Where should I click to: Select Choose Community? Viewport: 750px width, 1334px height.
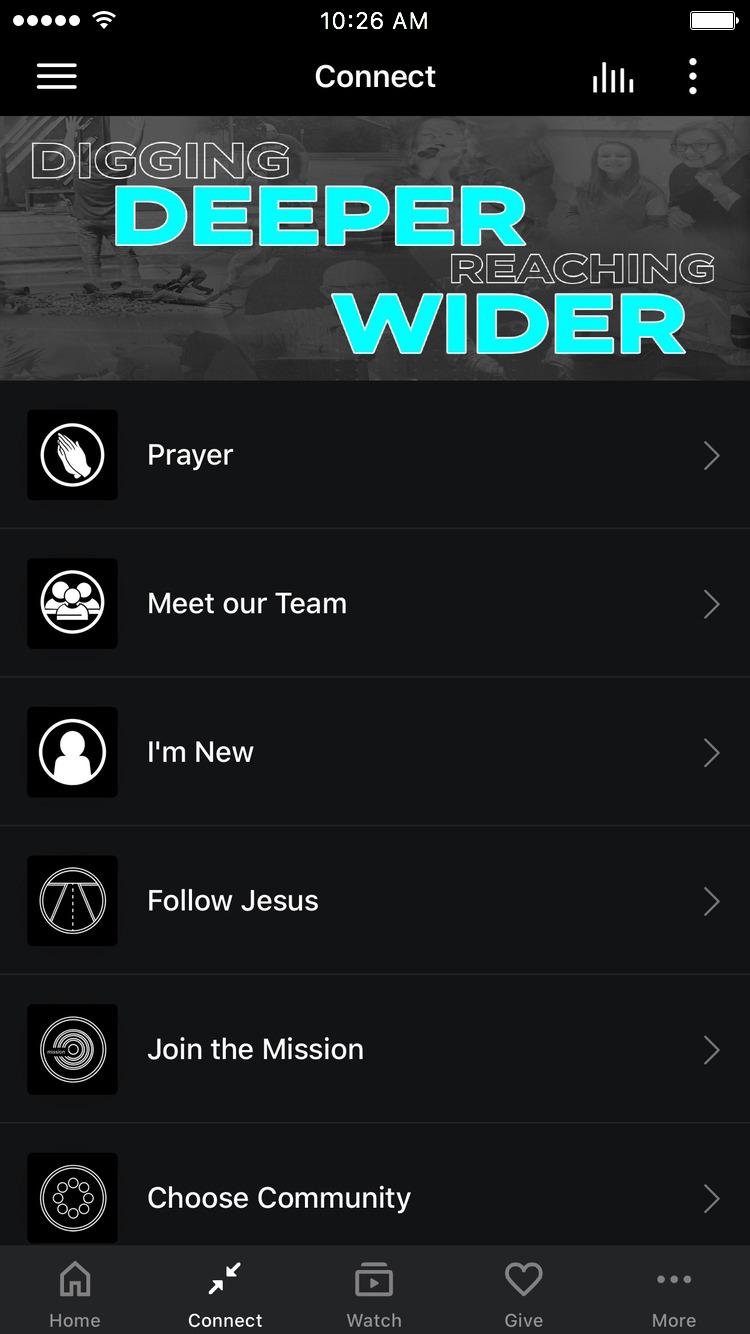(x=375, y=1196)
